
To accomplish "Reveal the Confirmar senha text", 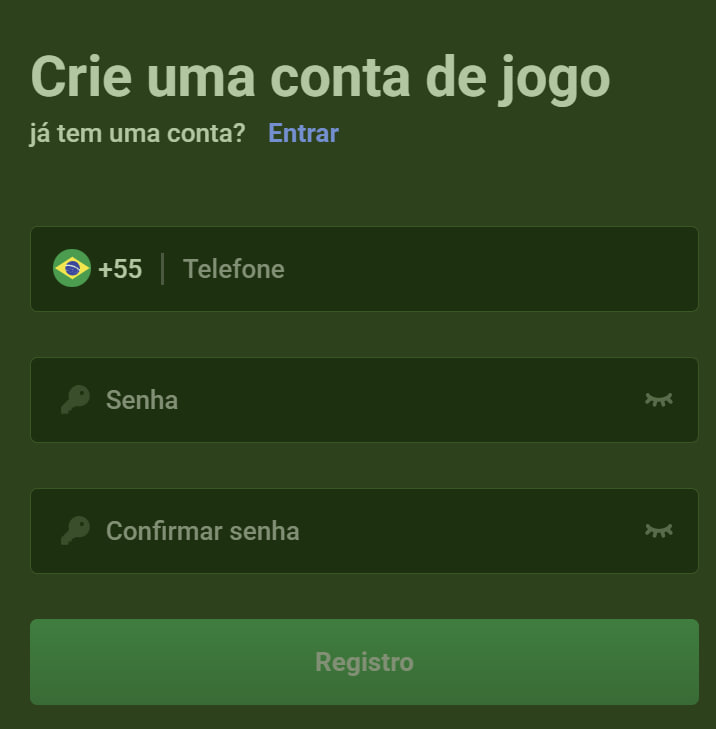I will click(x=658, y=531).
